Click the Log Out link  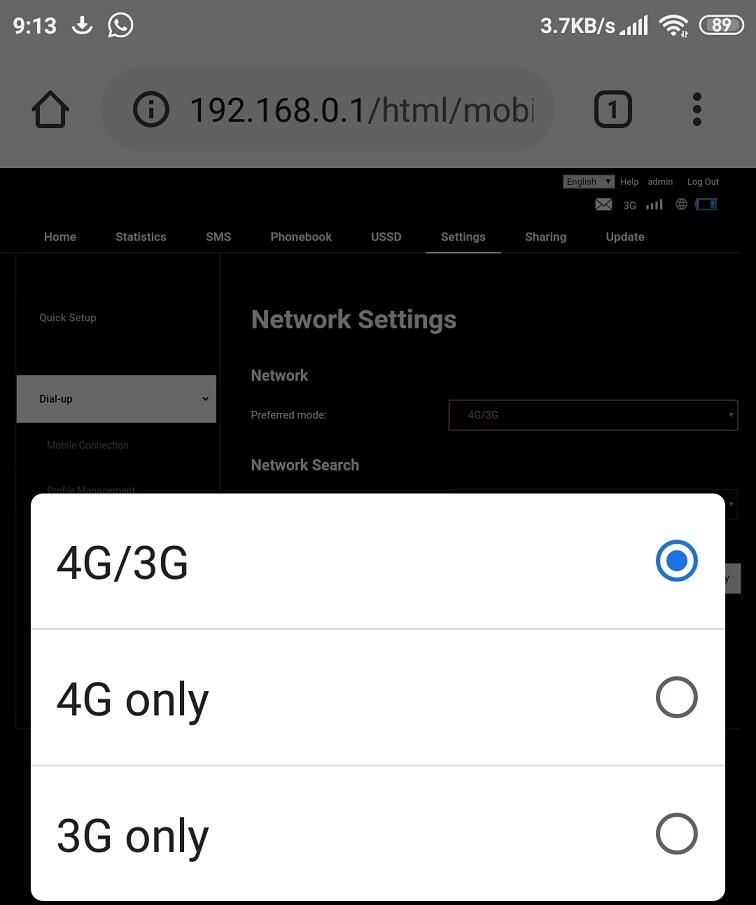pyautogui.click(x=703, y=181)
